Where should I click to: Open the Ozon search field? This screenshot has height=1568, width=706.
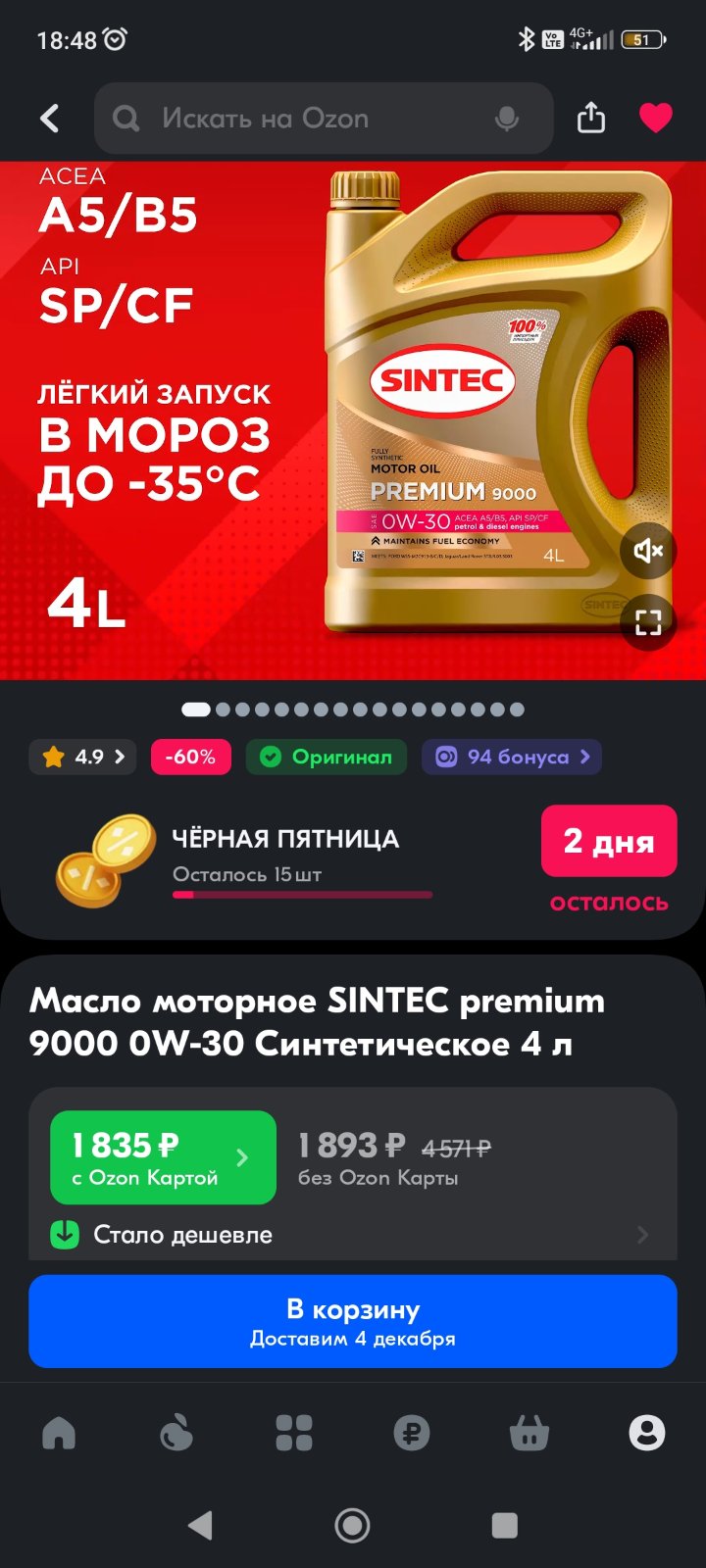pyautogui.click(x=324, y=119)
